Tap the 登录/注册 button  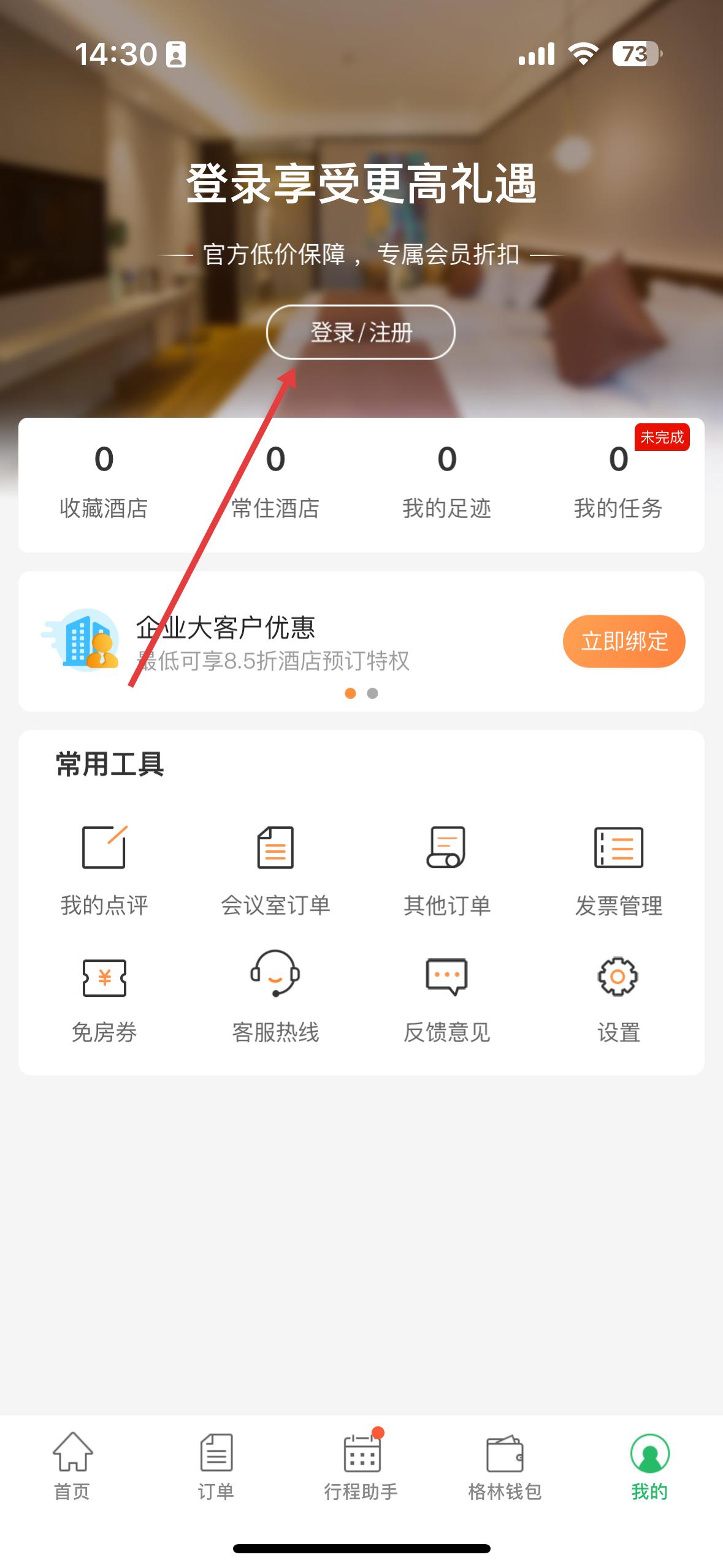click(361, 332)
